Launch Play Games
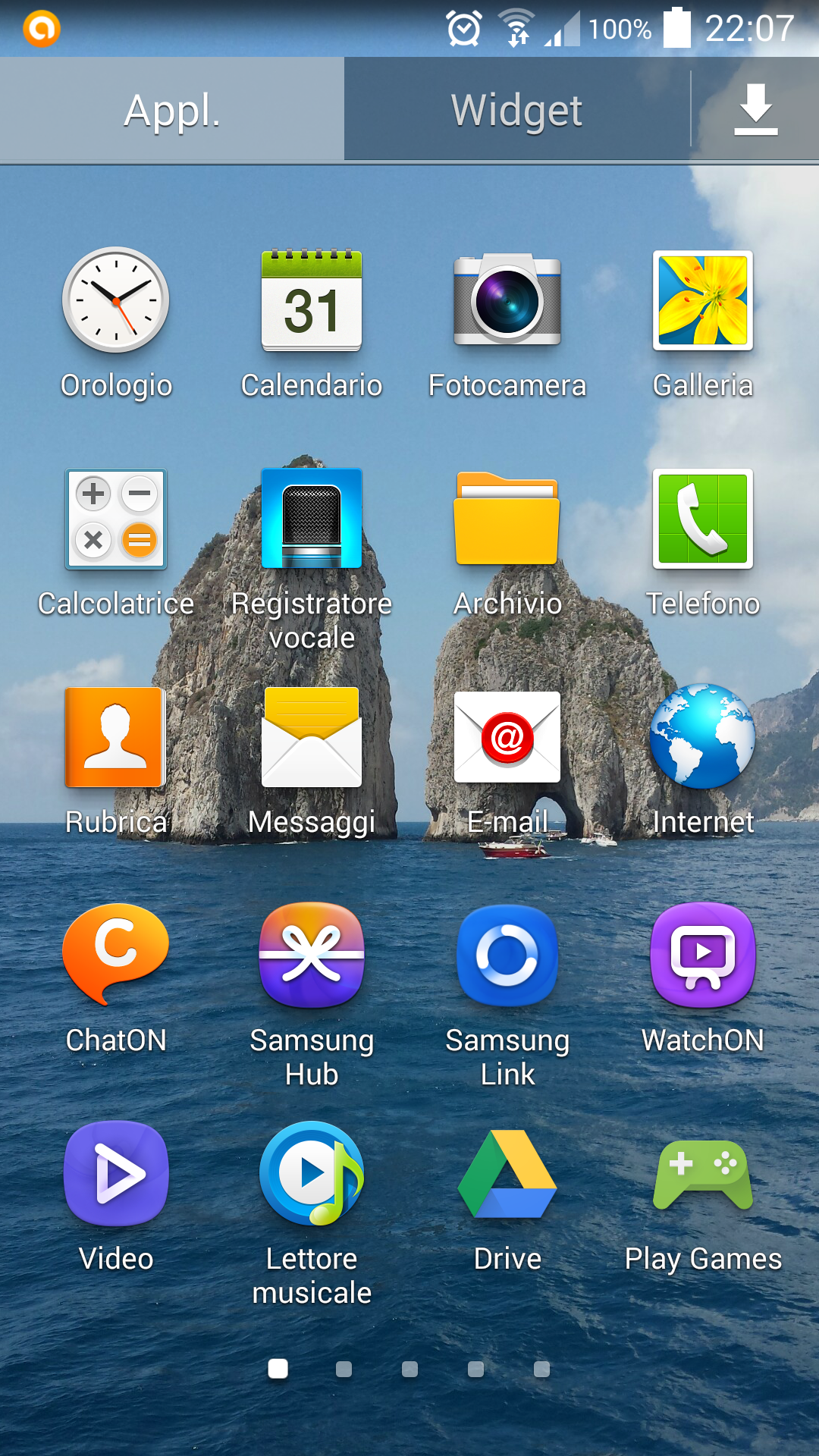 [703, 1174]
